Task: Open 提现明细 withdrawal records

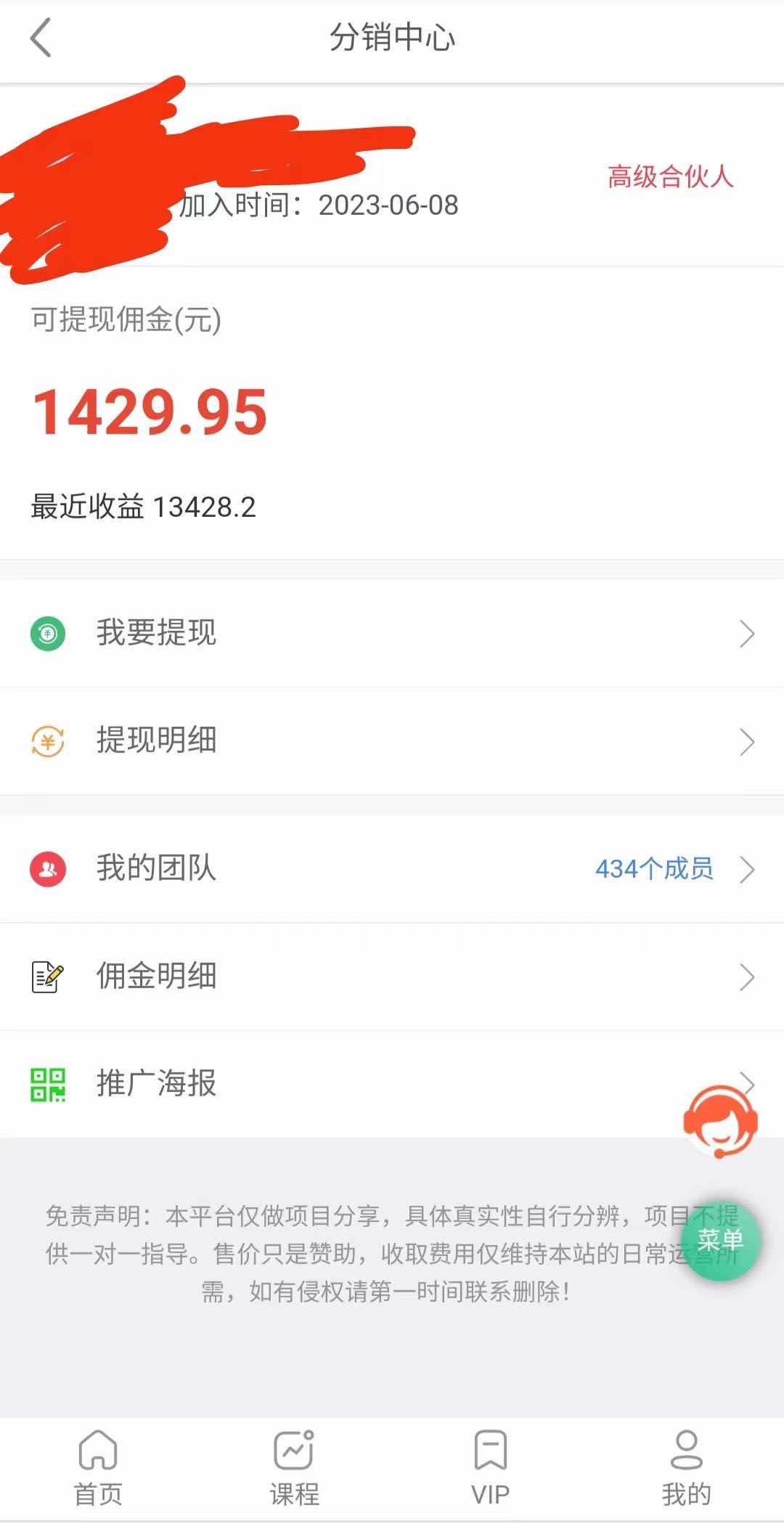Action: [x=392, y=741]
